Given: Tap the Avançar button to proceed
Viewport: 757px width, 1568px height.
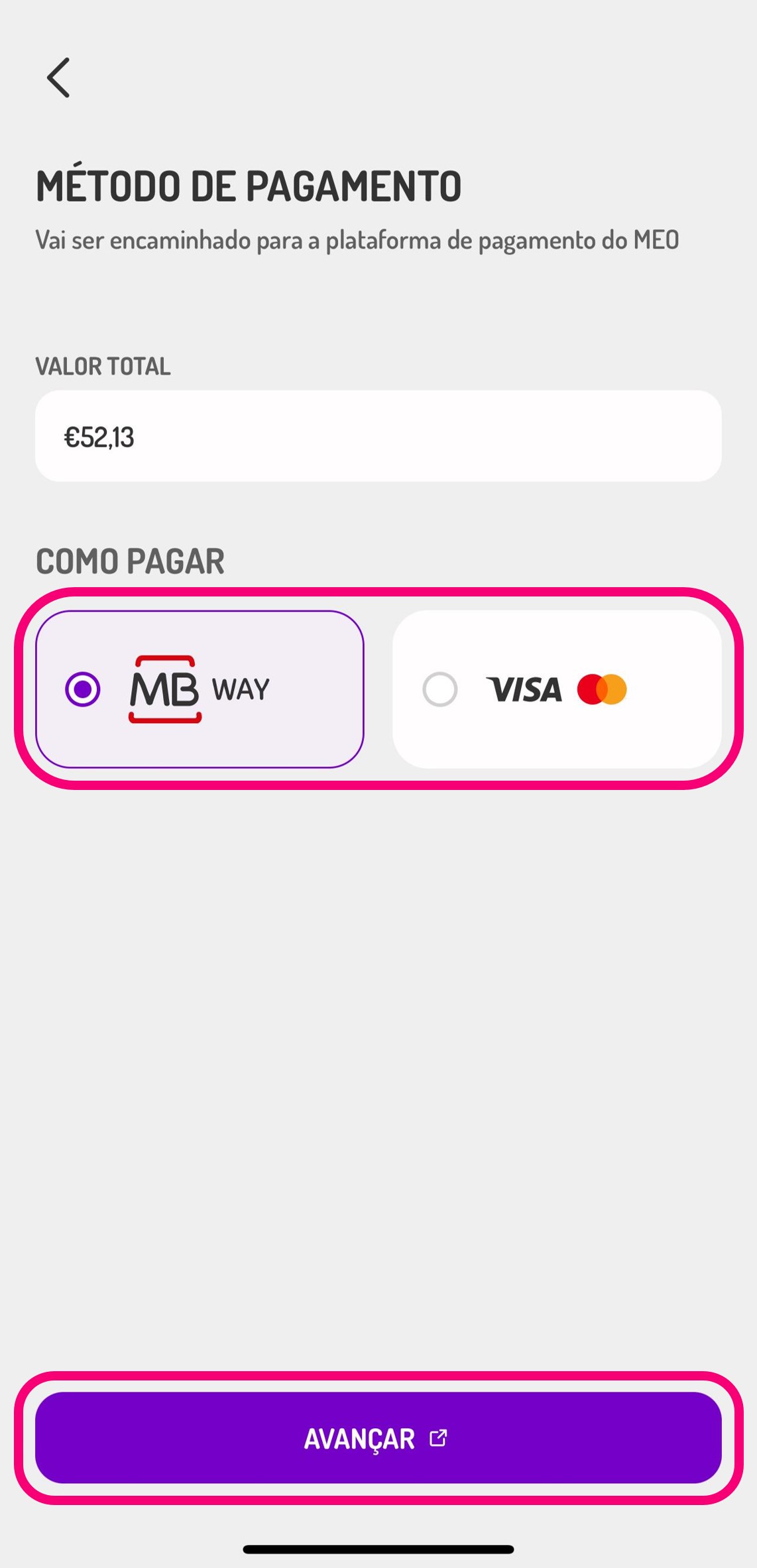Looking at the screenshot, I should tap(378, 1437).
